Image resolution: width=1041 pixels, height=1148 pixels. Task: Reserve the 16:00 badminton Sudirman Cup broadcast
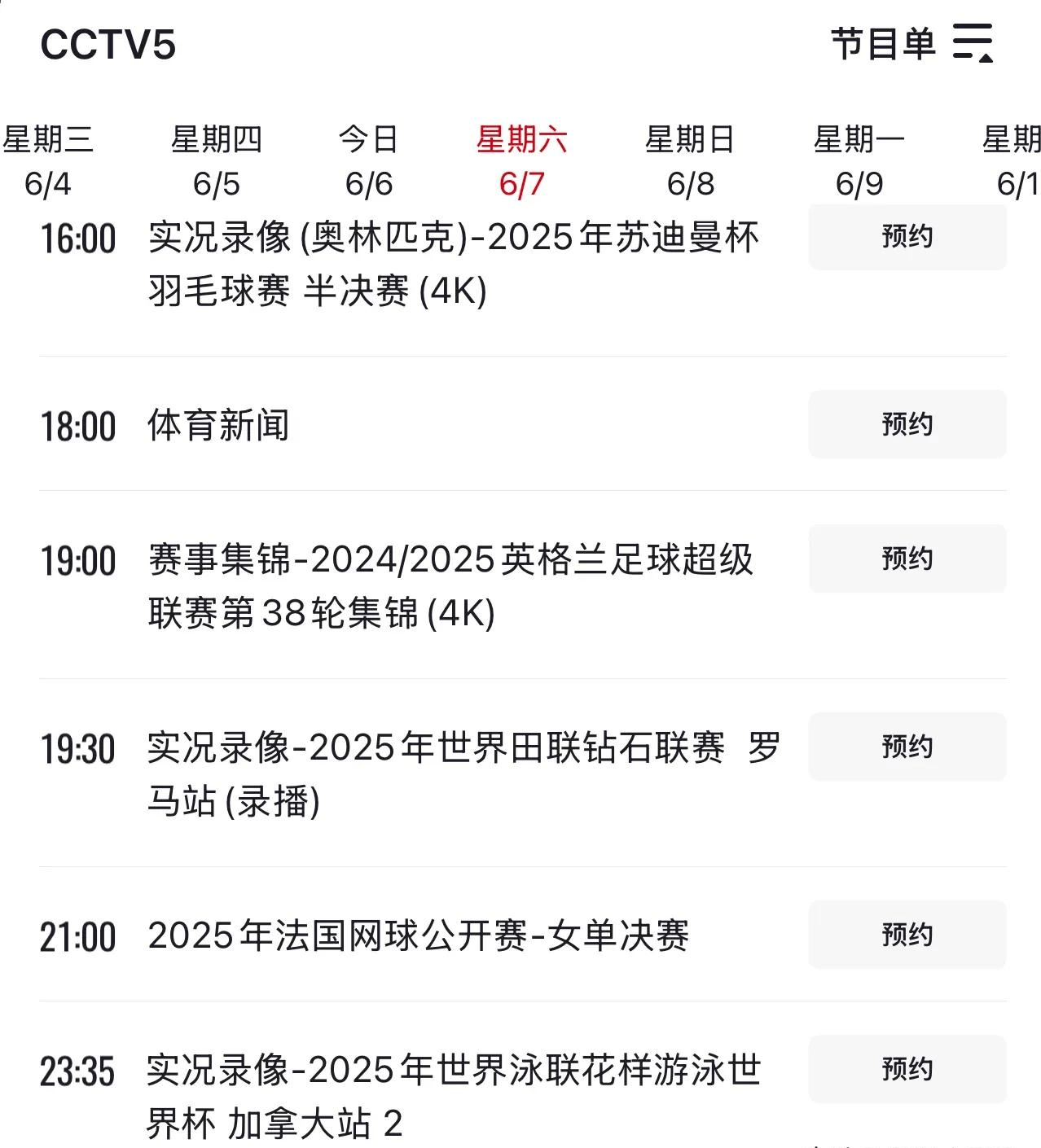[906, 236]
